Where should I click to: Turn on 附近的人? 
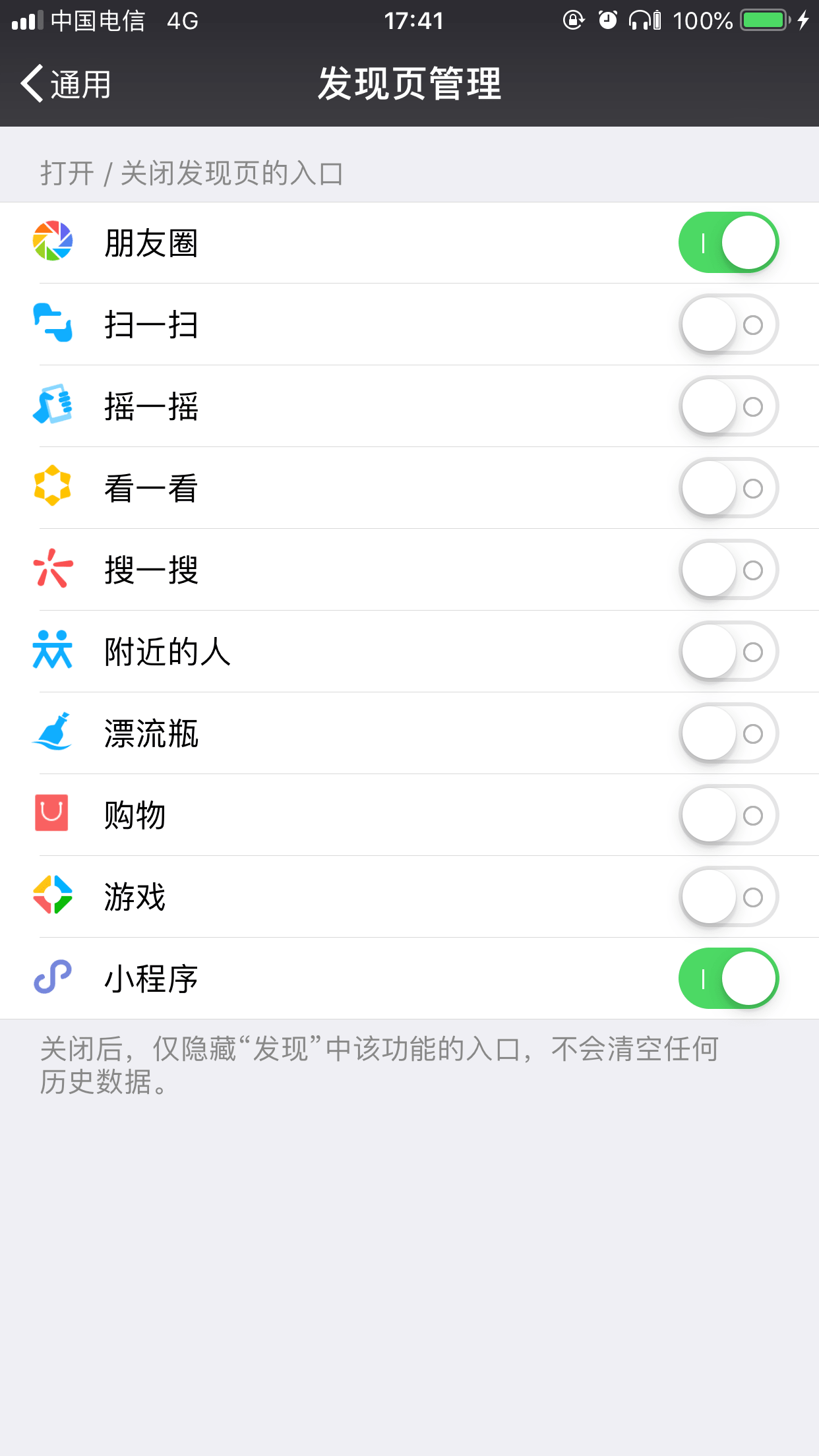pos(729,652)
